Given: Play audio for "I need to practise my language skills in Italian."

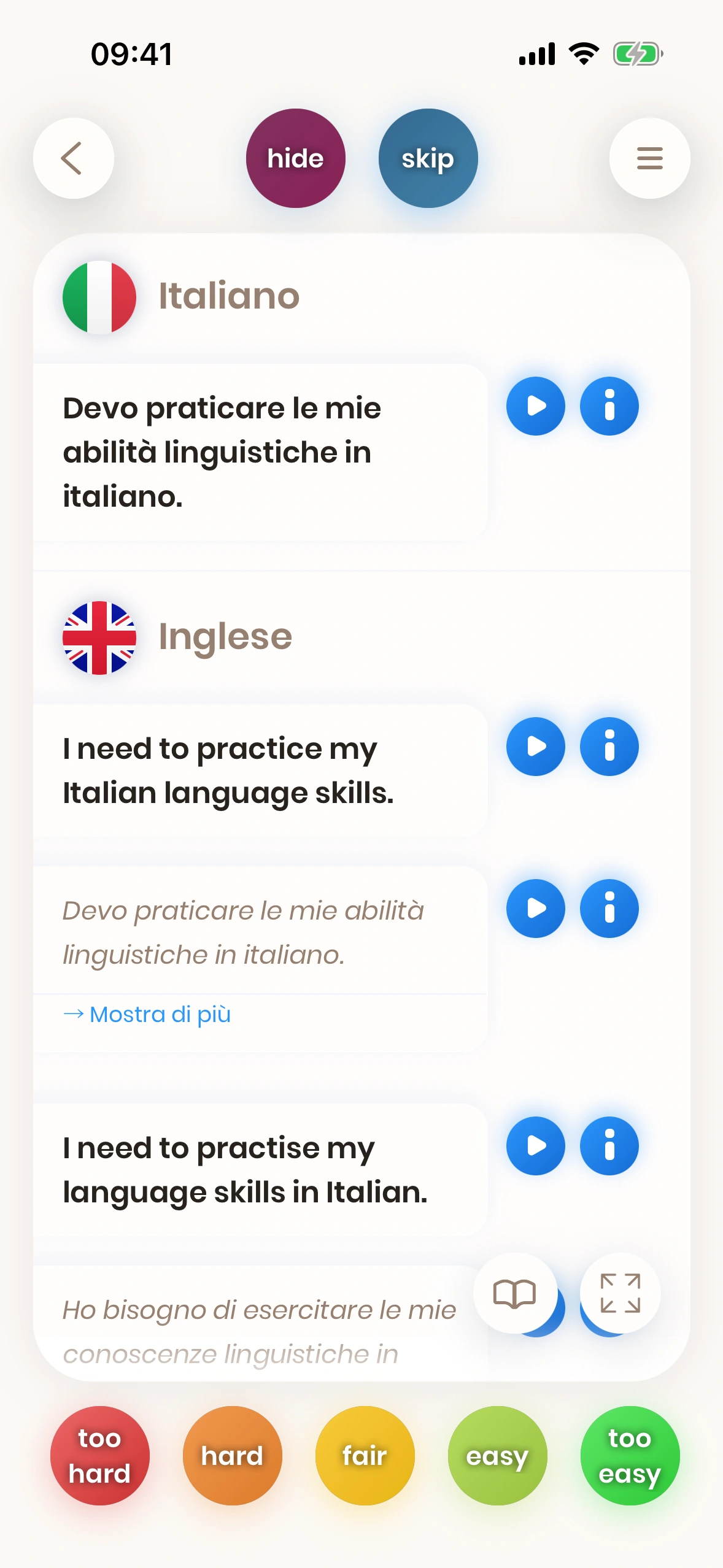Looking at the screenshot, I should 535,1146.
